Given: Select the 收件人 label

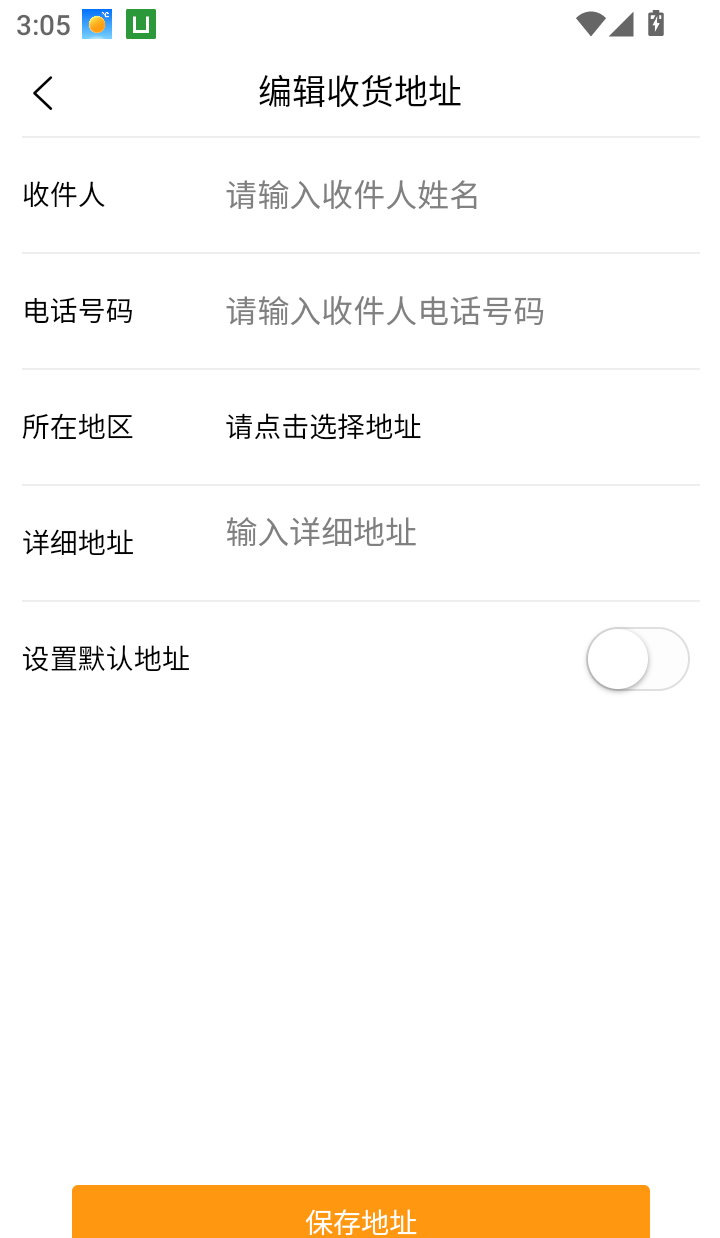Looking at the screenshot, I should pos(64,195).
